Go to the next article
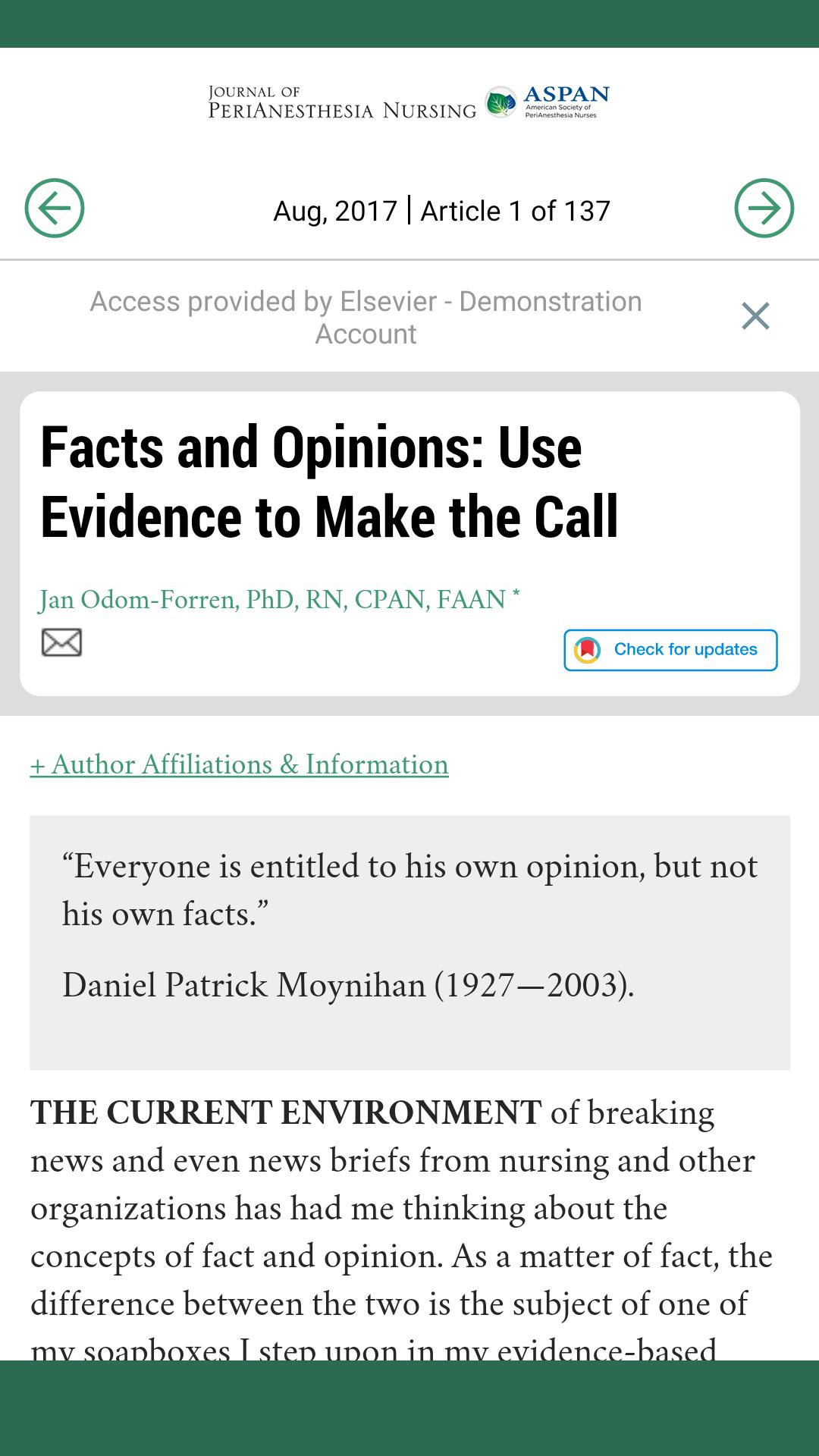The width and height of the screenshot is (819, 1456). pos(764,208)
